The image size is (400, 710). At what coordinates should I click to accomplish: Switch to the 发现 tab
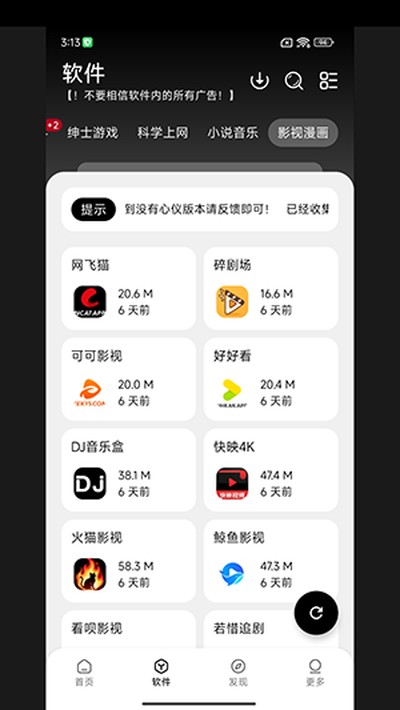tap(238, 672)
